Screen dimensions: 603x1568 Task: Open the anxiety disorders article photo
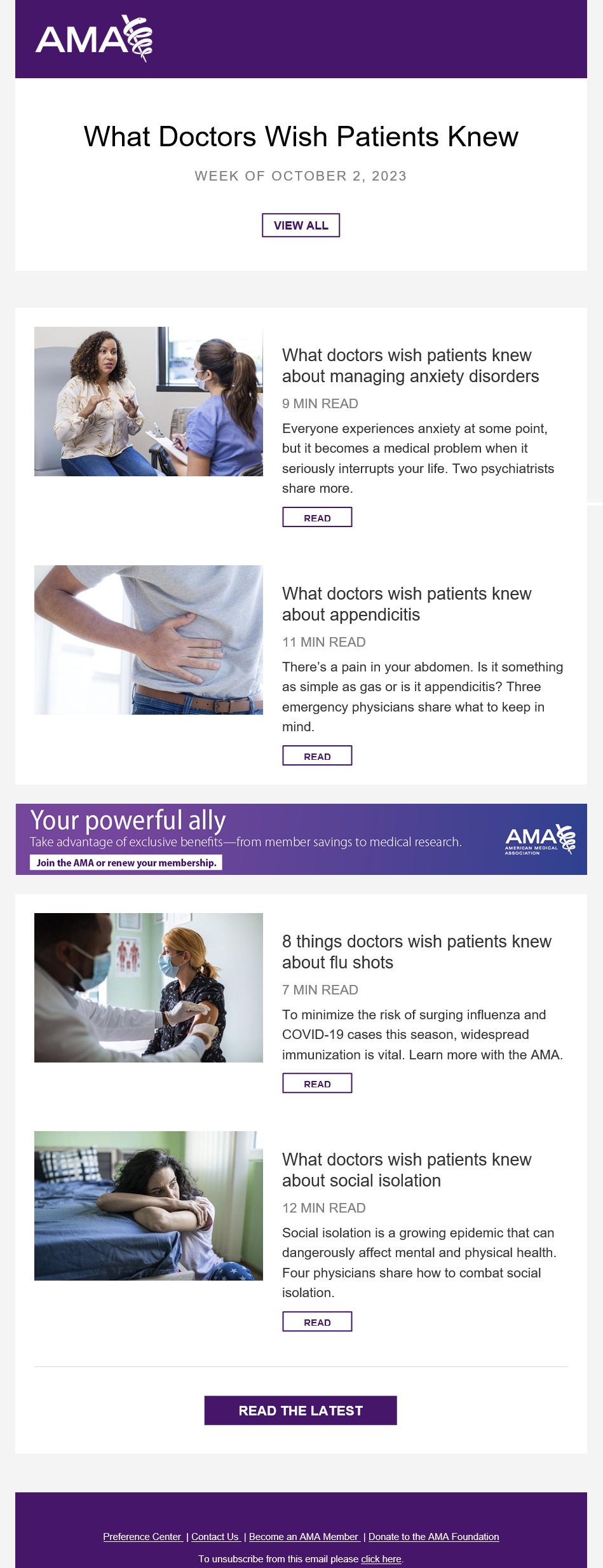[148, 401]
